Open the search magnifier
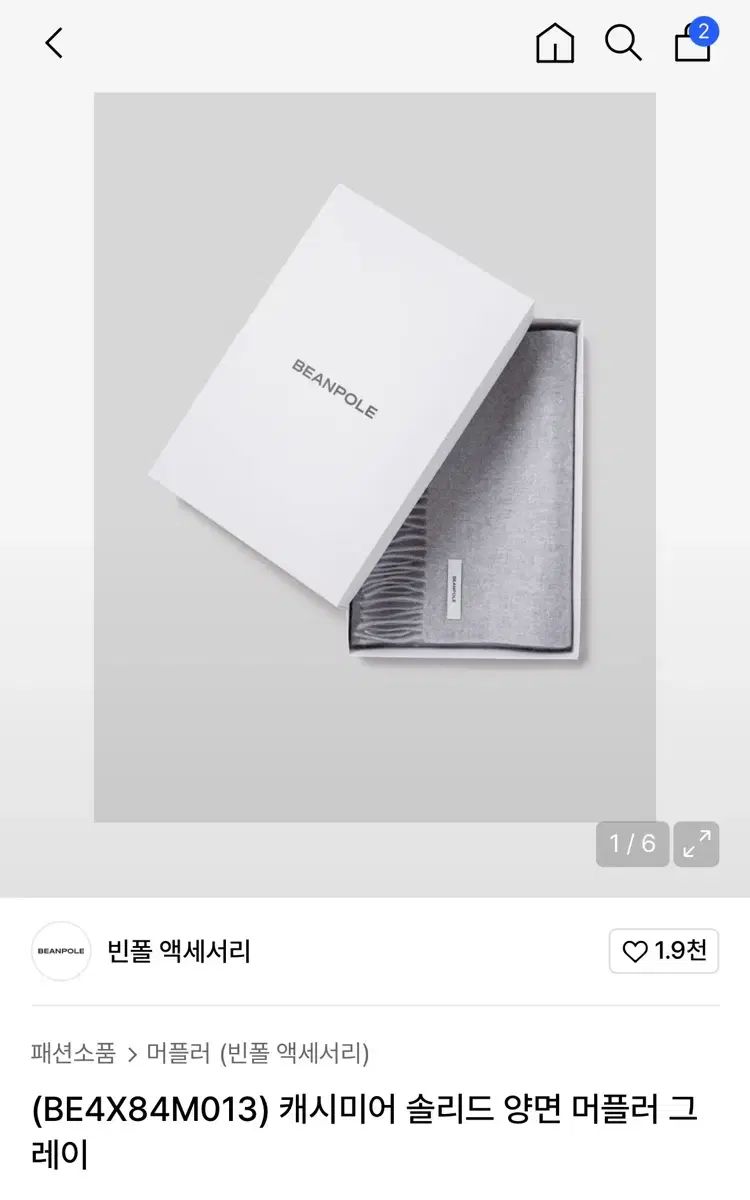The height and width of the screenshot is (1200, 750). tap(623, 43)
